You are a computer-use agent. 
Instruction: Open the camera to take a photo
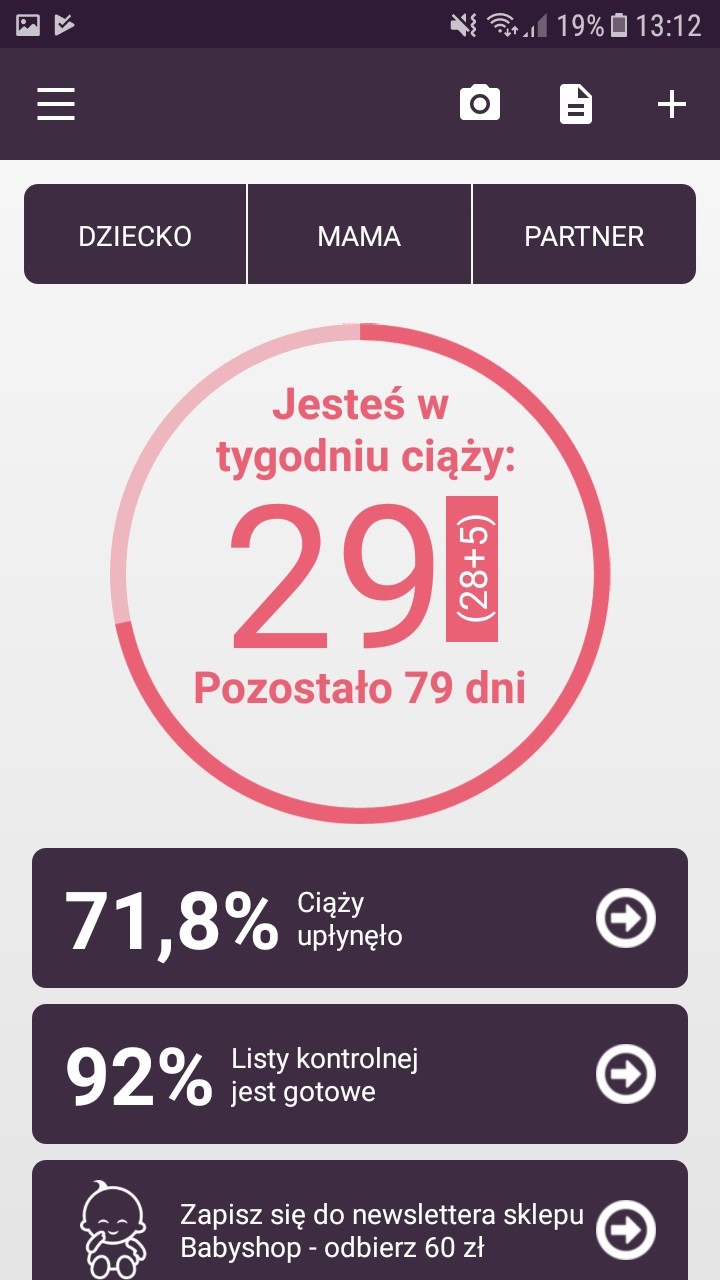tap(480, 104)
